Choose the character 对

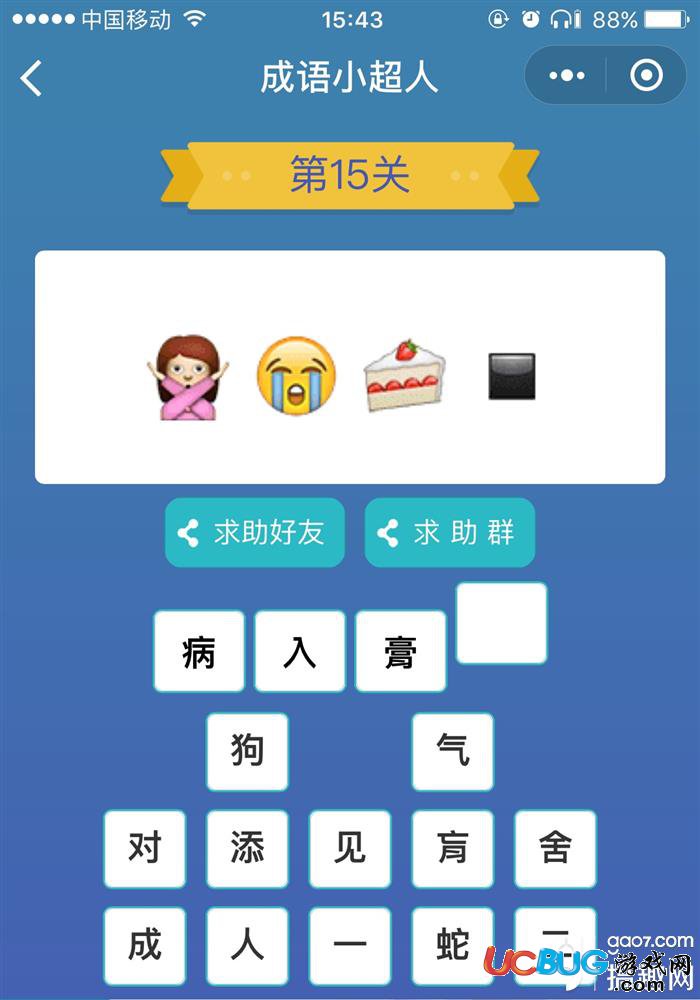click(x=145, y=848)
